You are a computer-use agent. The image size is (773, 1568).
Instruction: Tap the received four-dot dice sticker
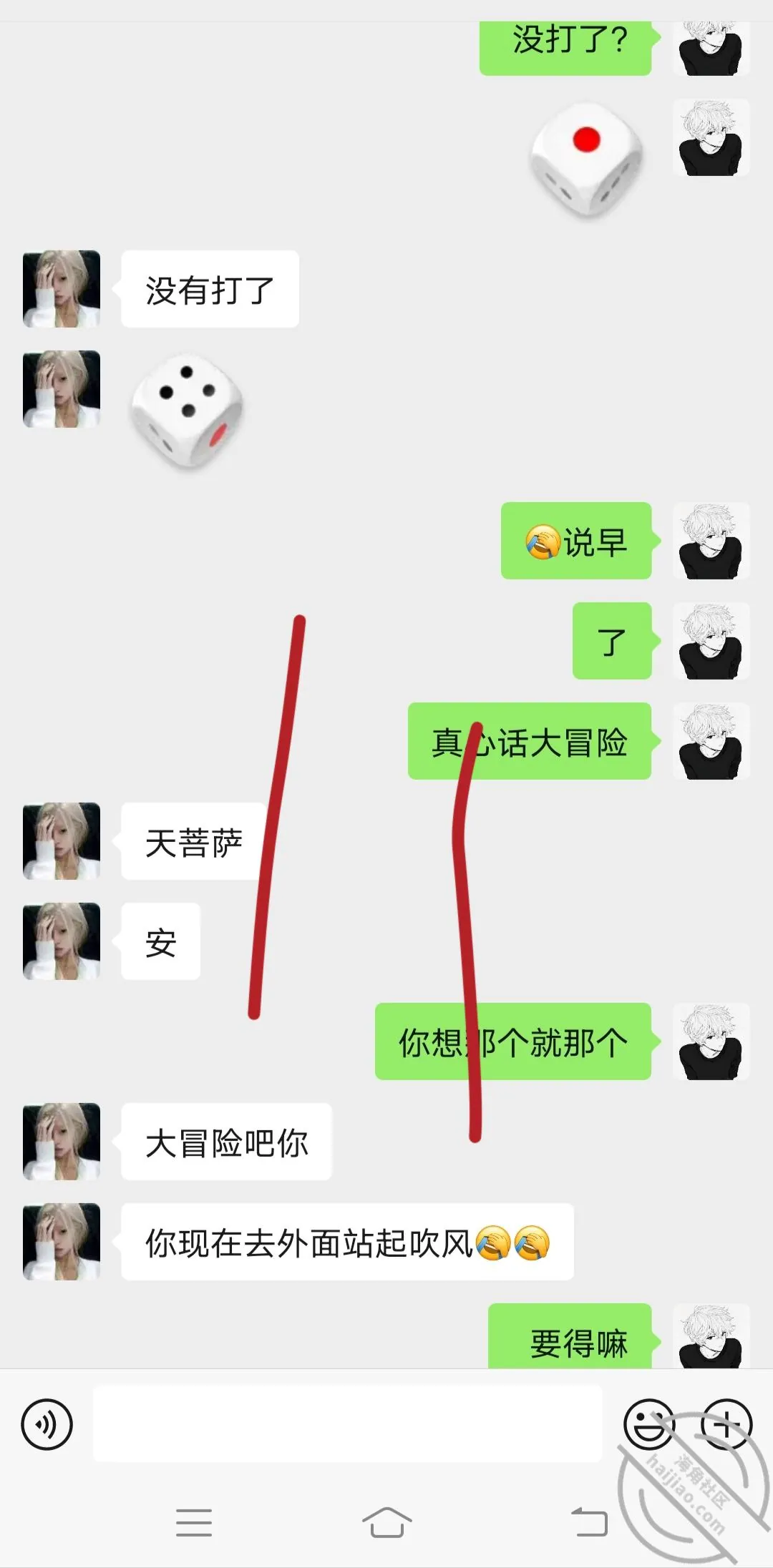[x=187, y=411]
